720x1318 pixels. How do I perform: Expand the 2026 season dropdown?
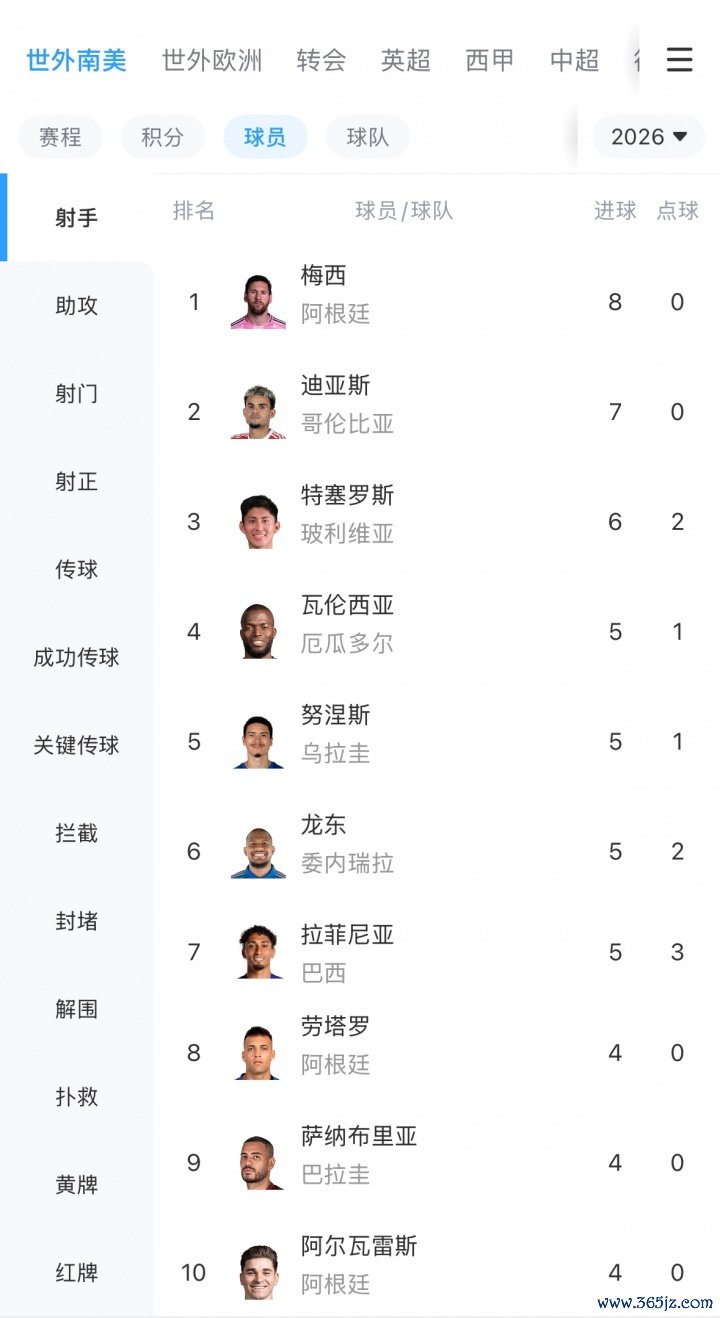click(649, 137)
